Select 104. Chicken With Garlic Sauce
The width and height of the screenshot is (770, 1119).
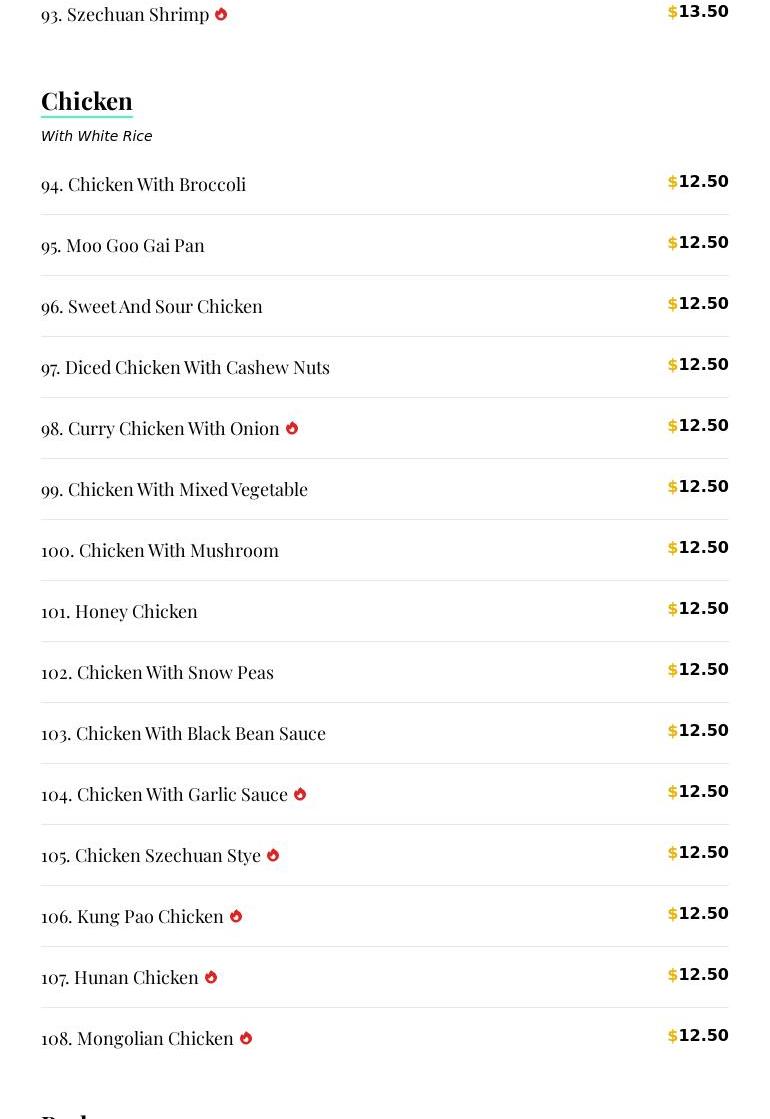[164, 794]
